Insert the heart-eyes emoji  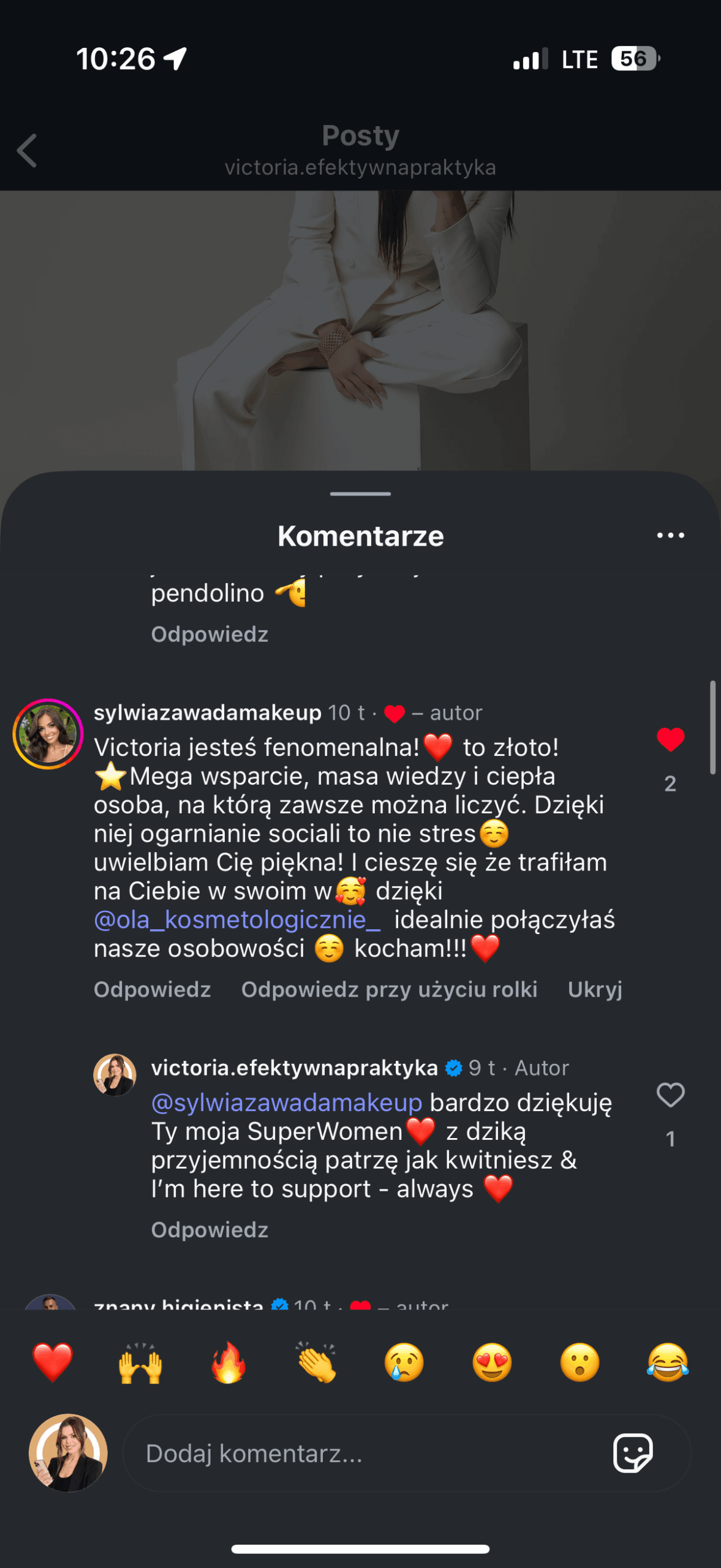(x=492, y=1362)
